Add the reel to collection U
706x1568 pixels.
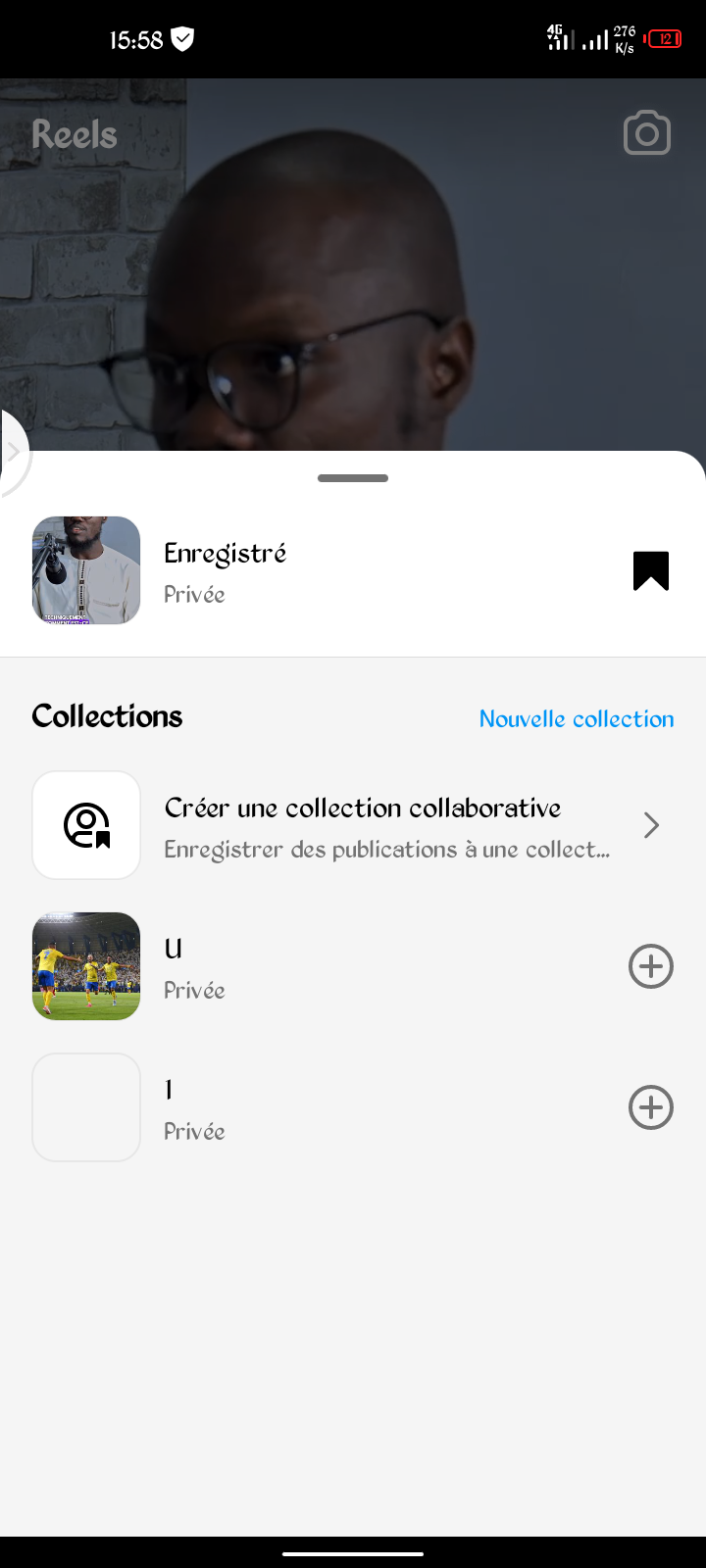pos(650,967)
